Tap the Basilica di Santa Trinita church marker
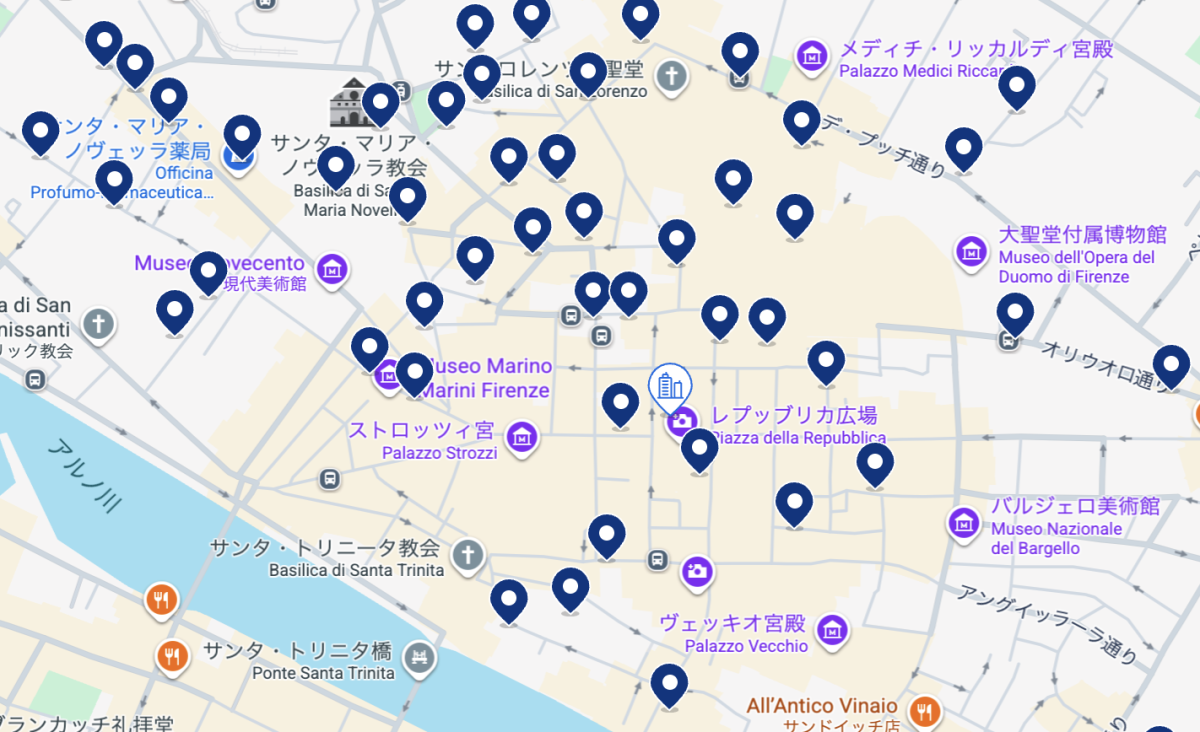The image size is (1200, 732). pos(467,555)
